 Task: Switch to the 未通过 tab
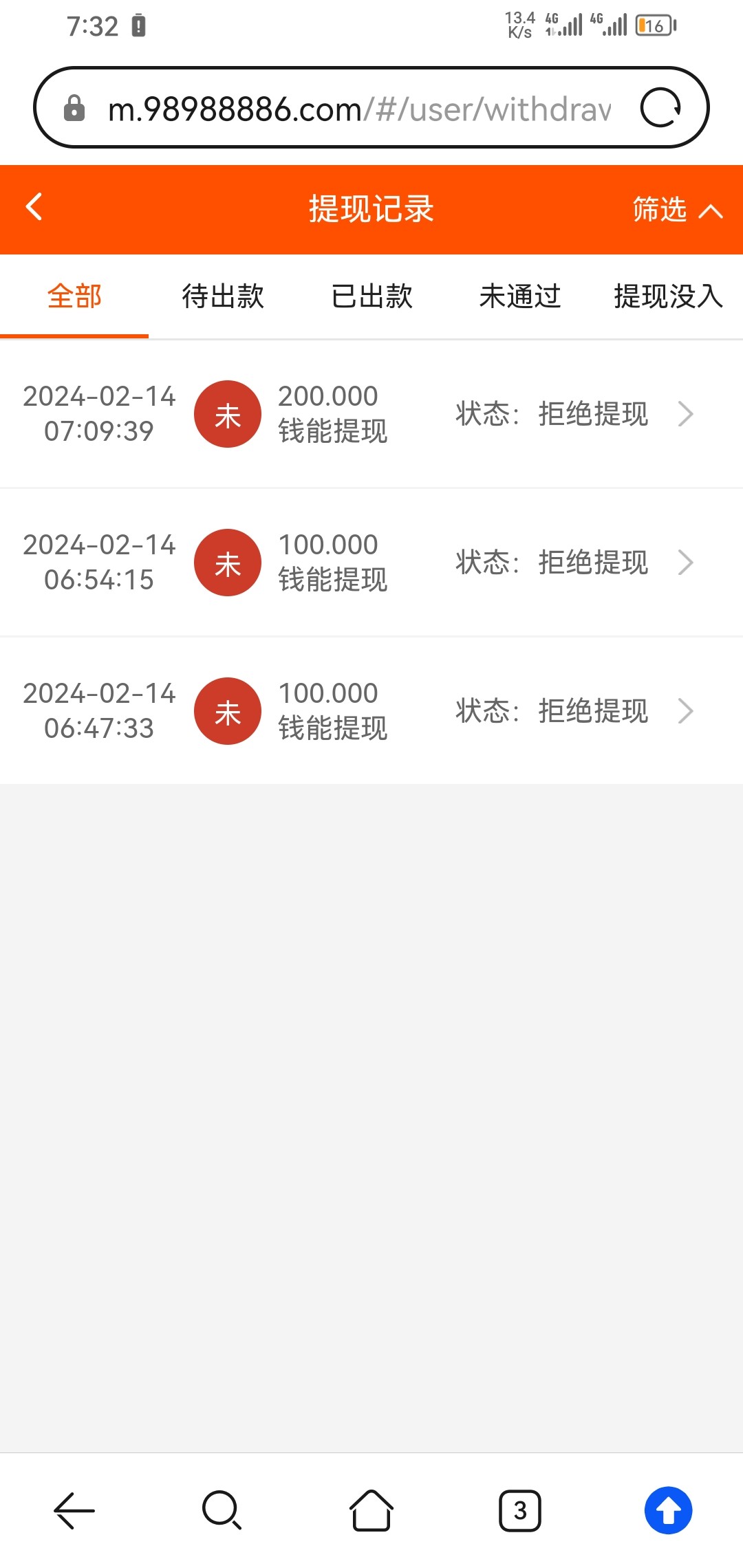[x=520, y=296]
